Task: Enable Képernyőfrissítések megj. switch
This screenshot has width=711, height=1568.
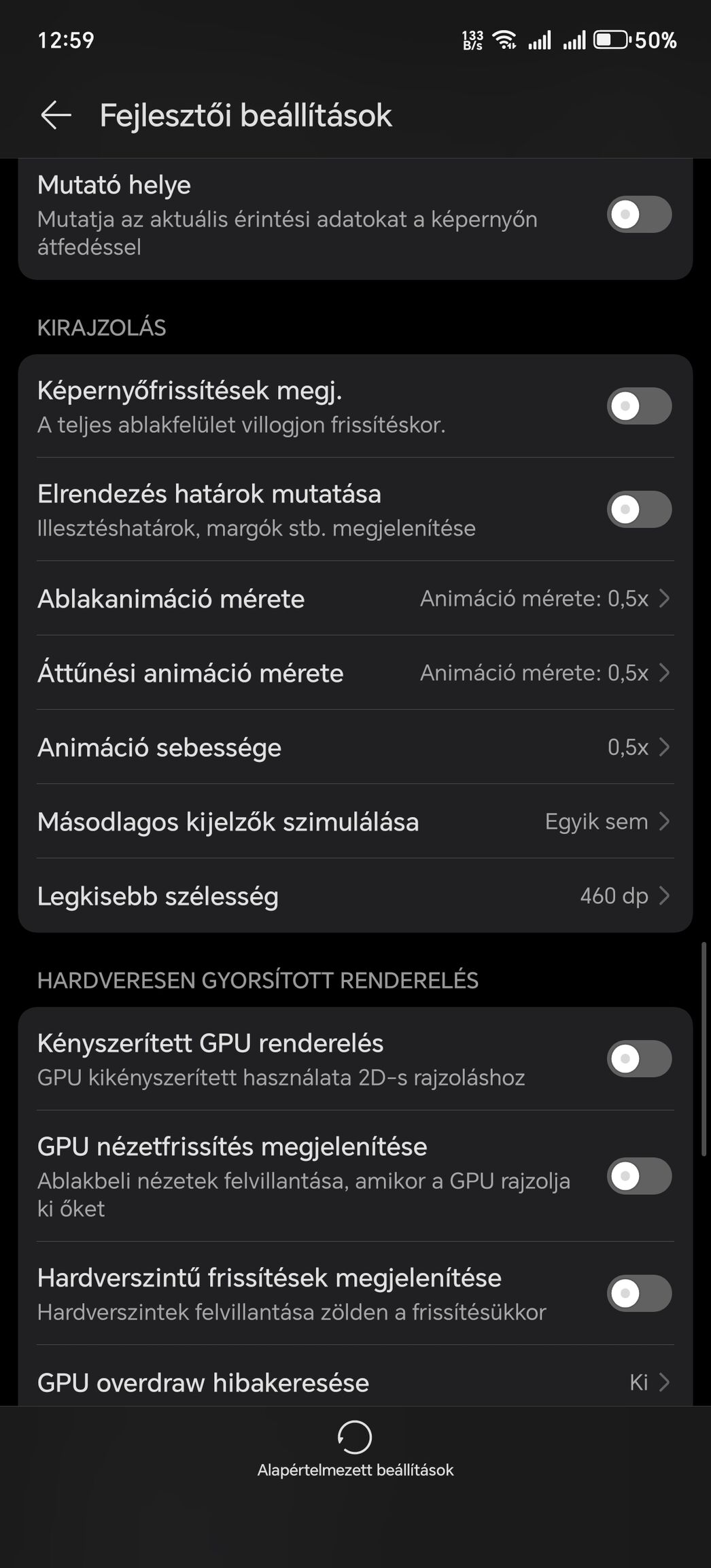Action: click(x=639, y=406)
